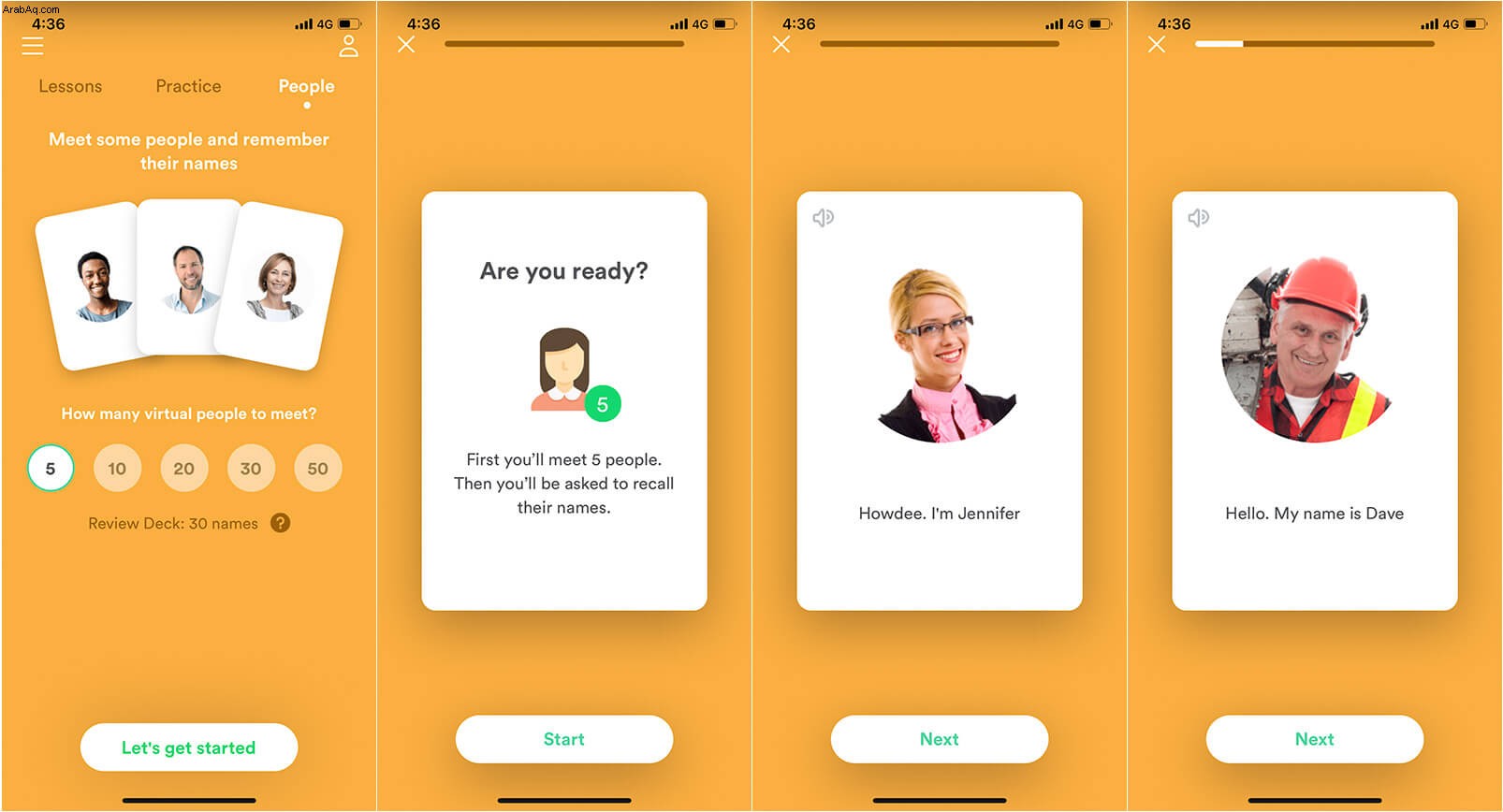
Task: Close the screen showing Dave
Action: click(x=1157, y=44)
